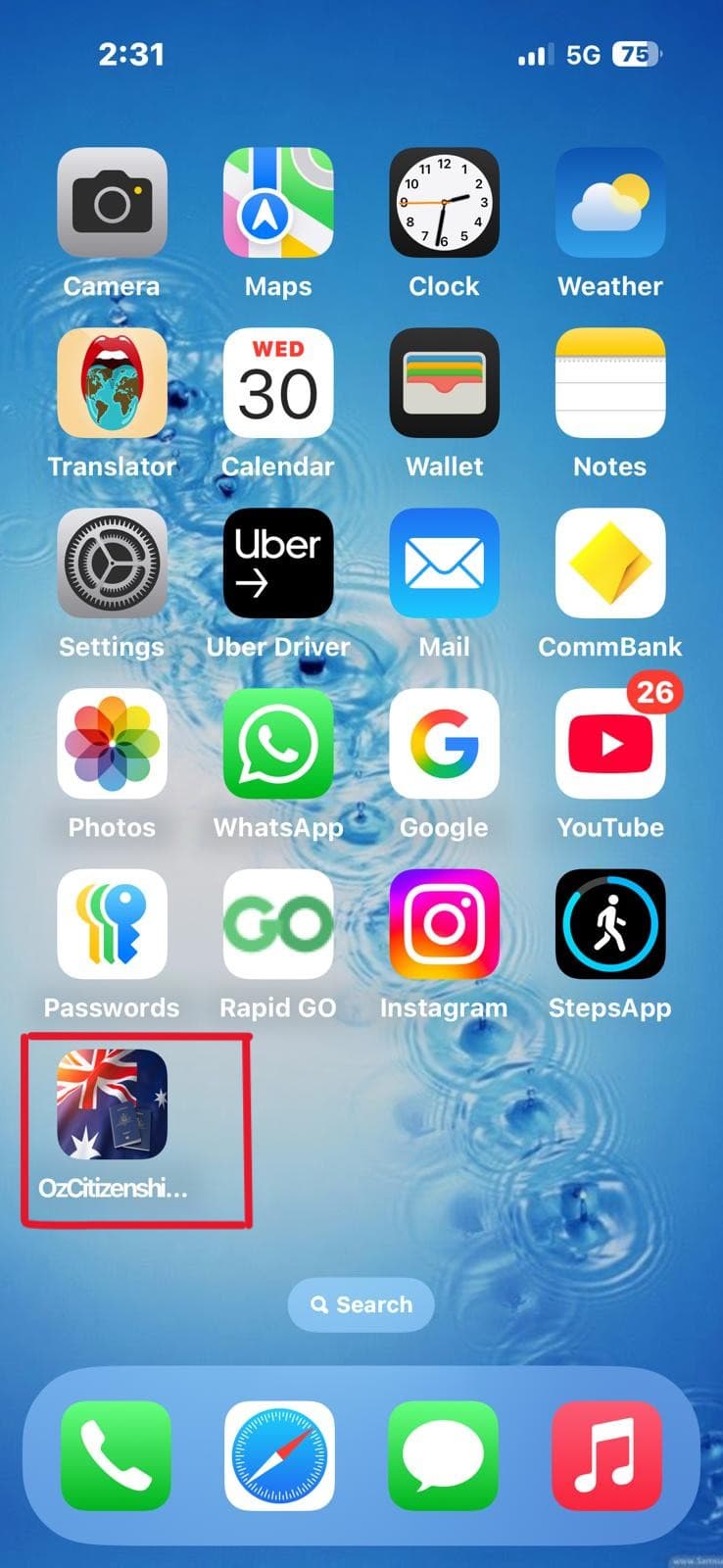723x1568 pixels.
Task: Open WhatsApp
Action: point(278,744)
